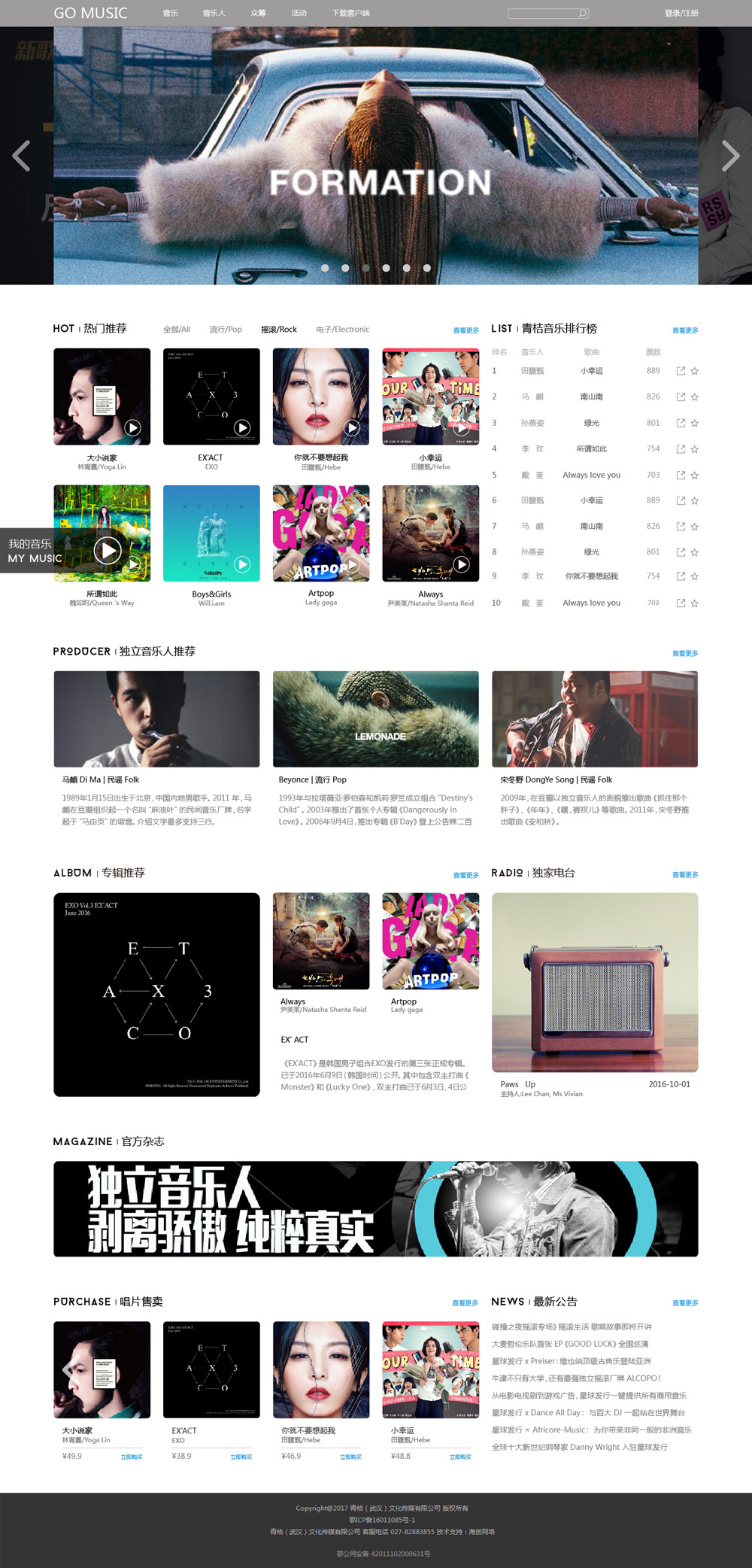Share rank 2 song 南山南
This screenshot has height=1568, width=752.
point(681,397)
